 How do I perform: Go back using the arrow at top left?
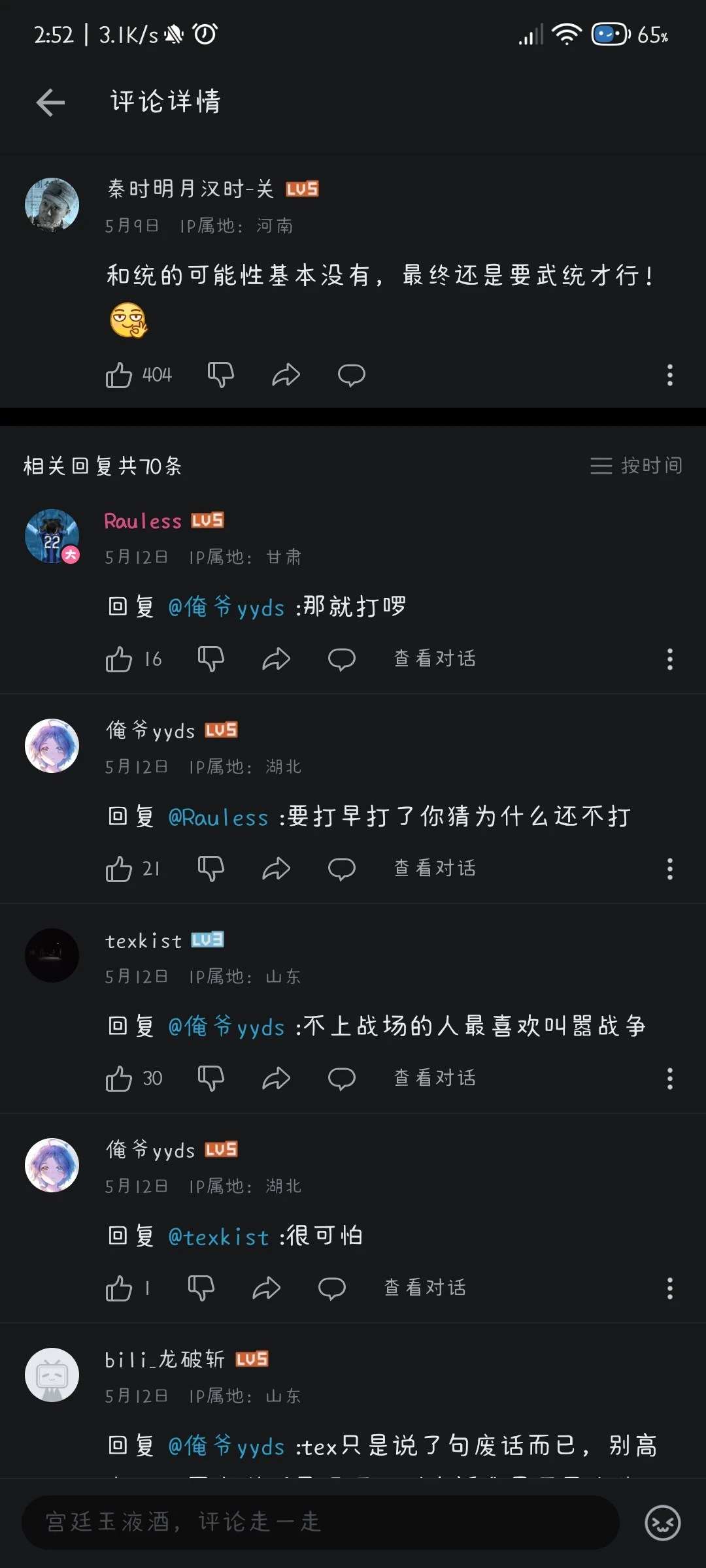[51, 102]
